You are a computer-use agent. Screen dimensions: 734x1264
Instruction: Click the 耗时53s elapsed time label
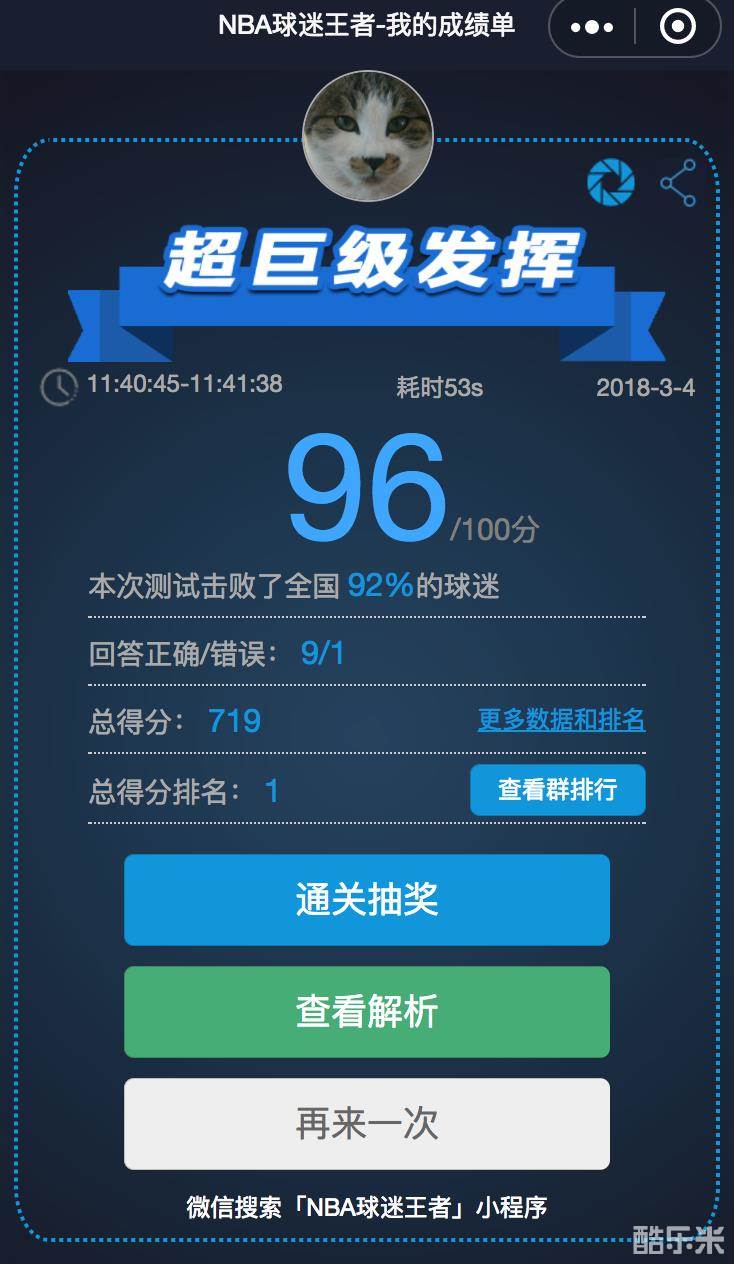coord(438,387)
